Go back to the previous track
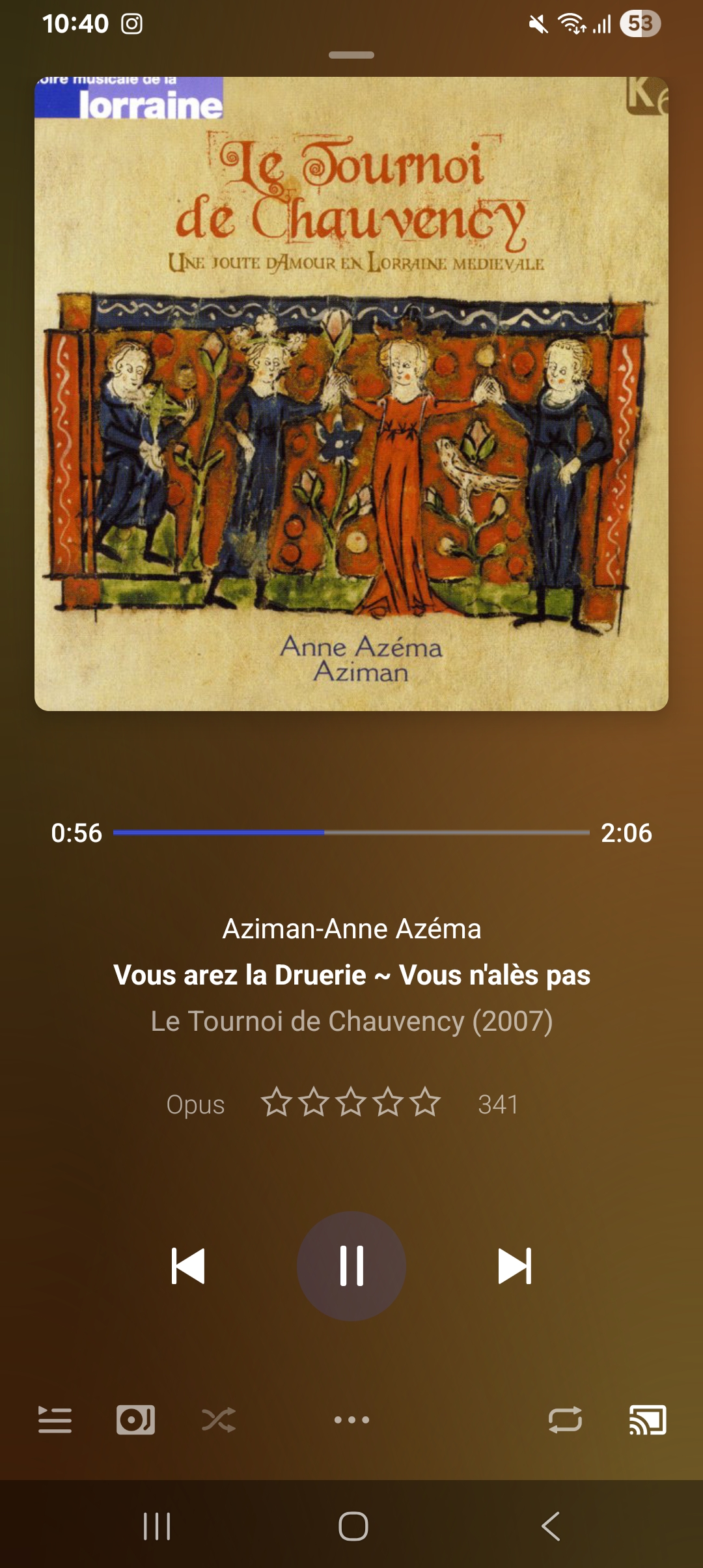Viewport: 703px width, 1568px height. pos(188,1266)
